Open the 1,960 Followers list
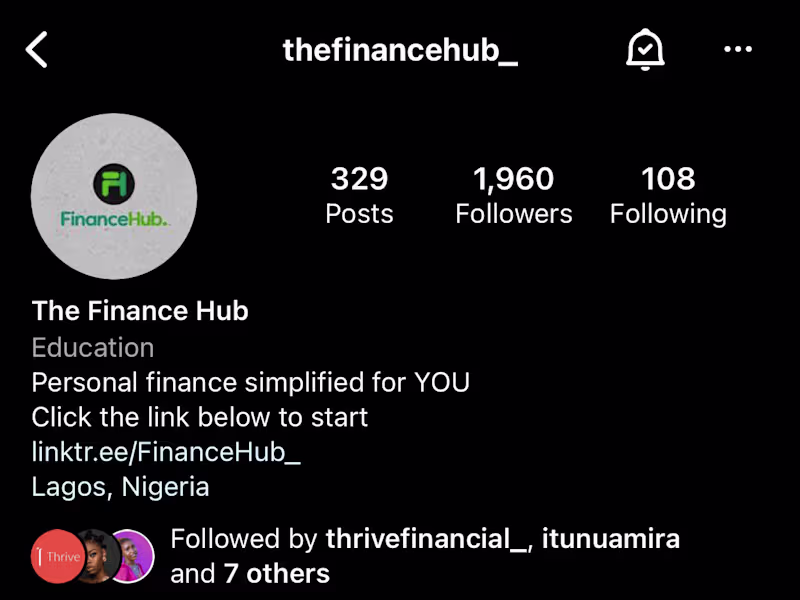The width and height of the screenshot is (800, 600). tap(513, 195)
